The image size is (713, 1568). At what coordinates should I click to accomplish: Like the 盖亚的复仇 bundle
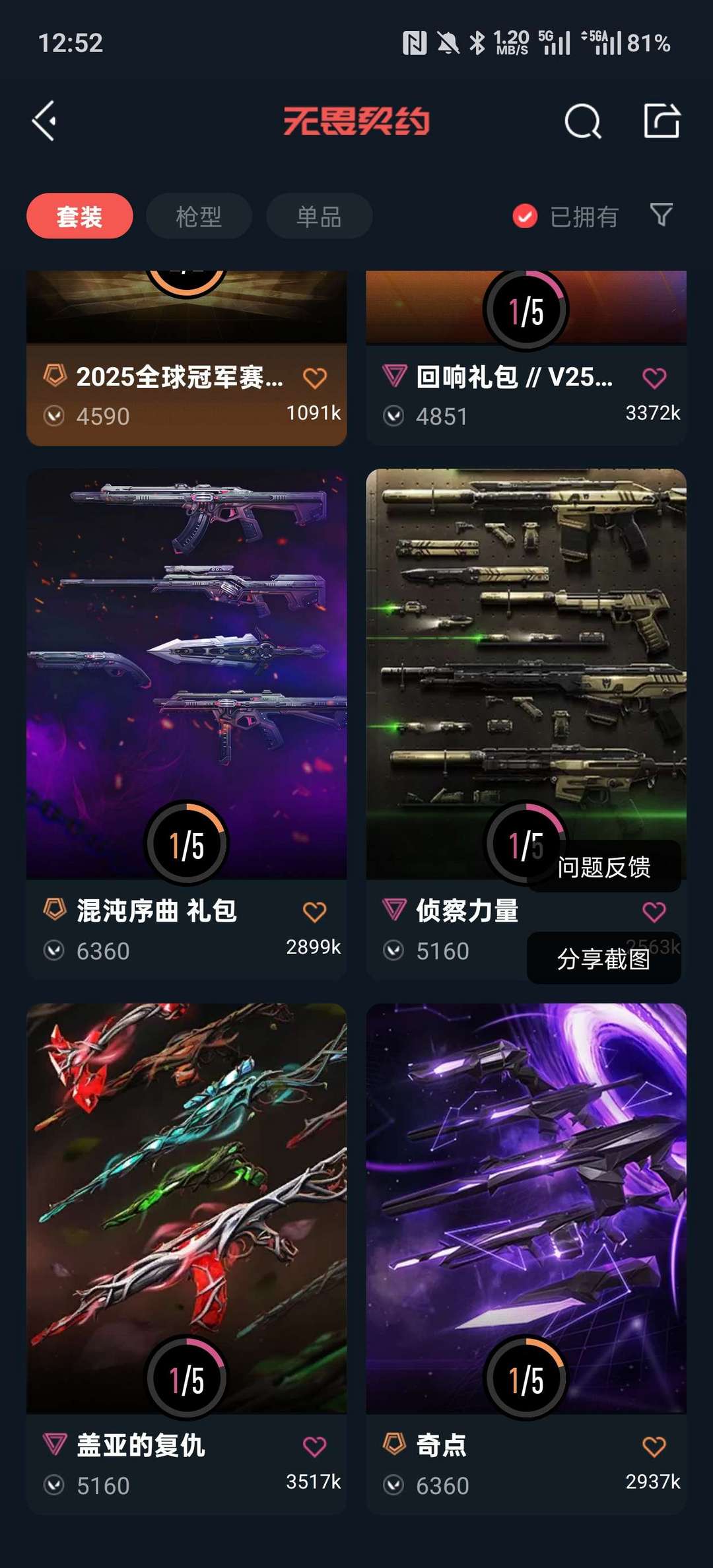(x=315, y=1447)
